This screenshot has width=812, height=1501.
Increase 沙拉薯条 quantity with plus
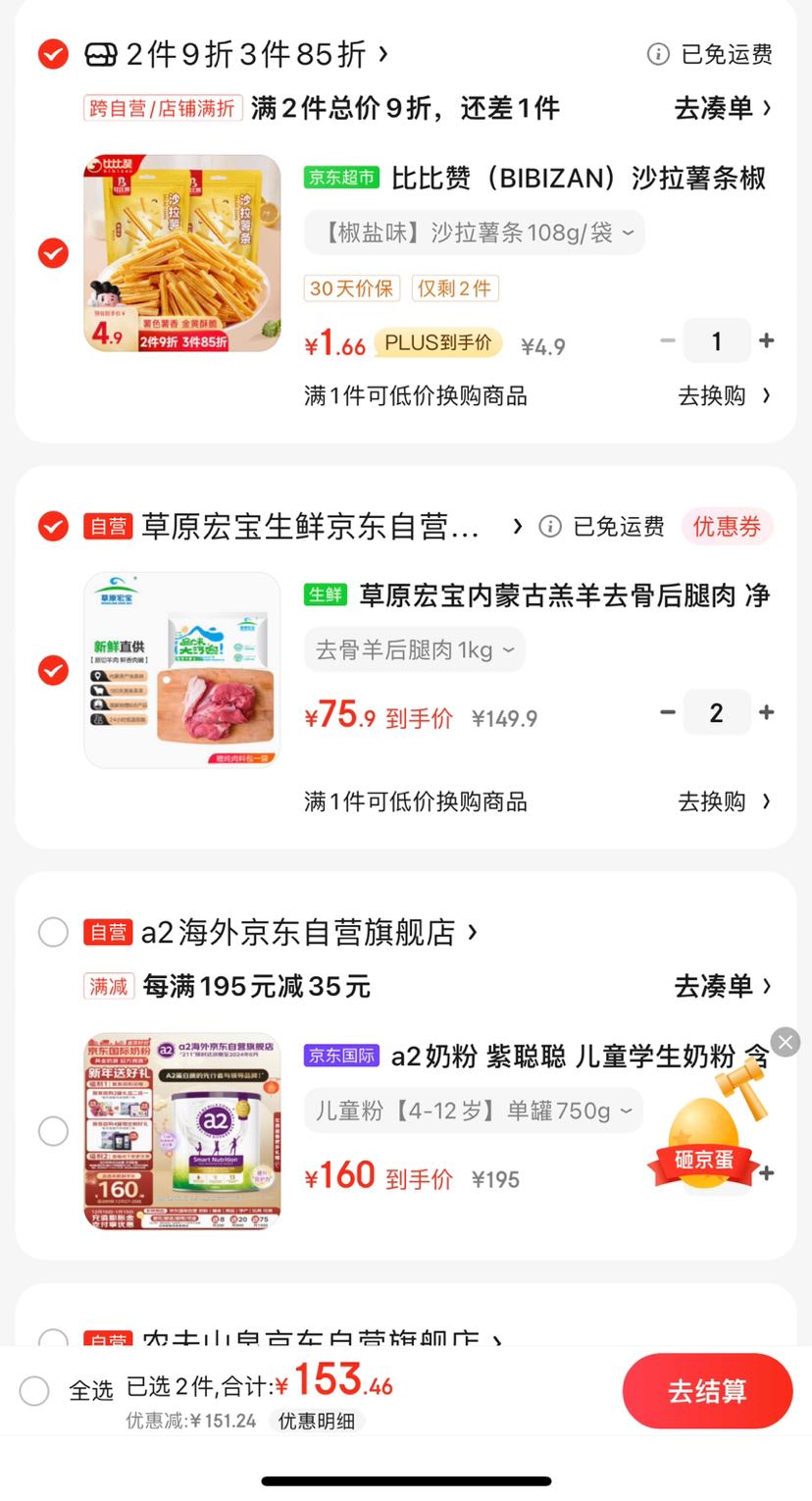pyautogui.click(x=767, y=340)
